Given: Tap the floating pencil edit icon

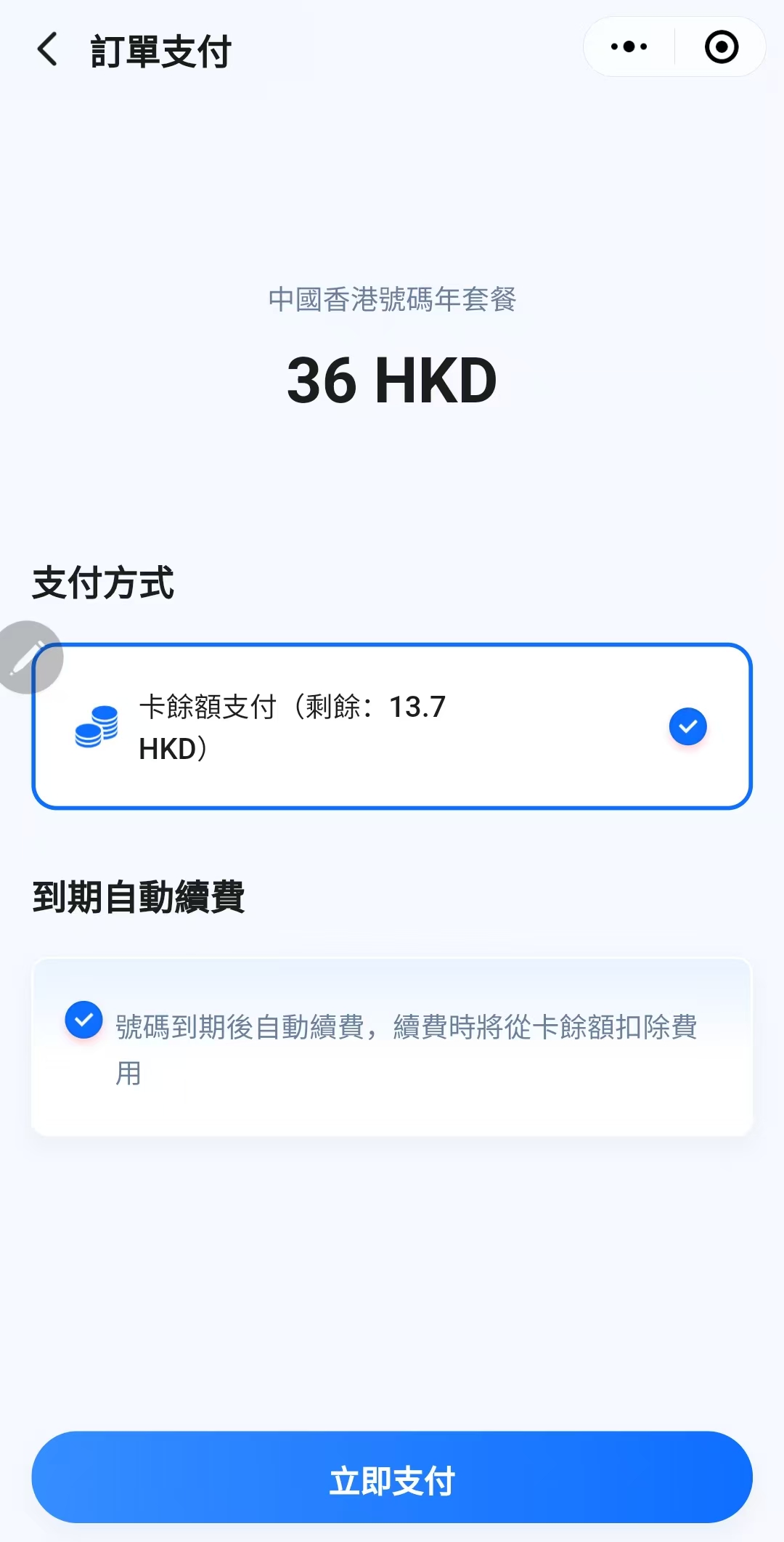Looking at the screenshot, I should coord(28,656).
